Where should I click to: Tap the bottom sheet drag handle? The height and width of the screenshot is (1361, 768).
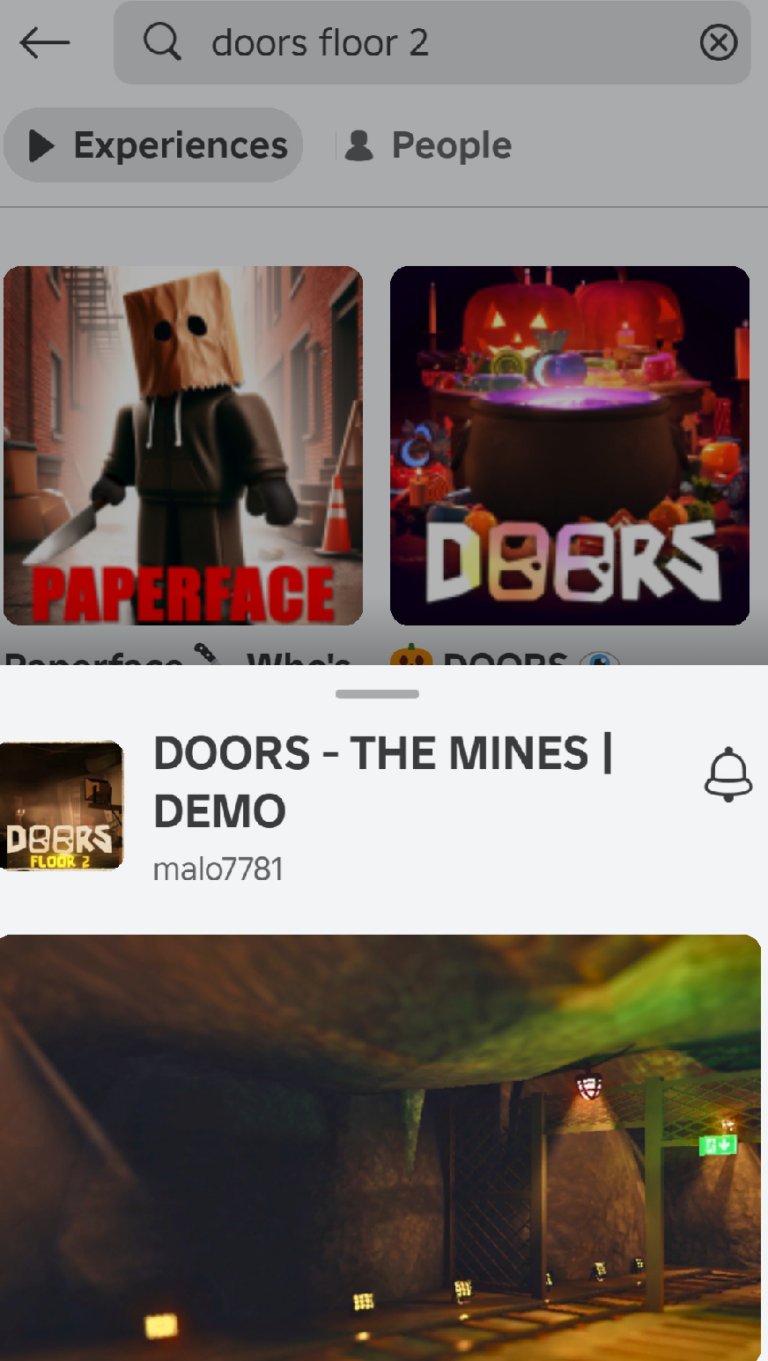tap(377, 694)
